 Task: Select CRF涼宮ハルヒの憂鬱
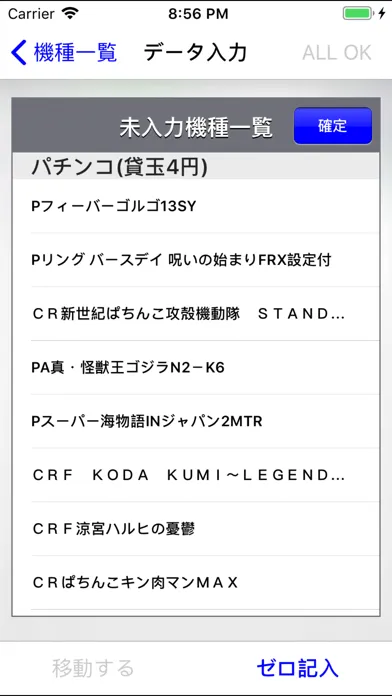pos(196,529)
